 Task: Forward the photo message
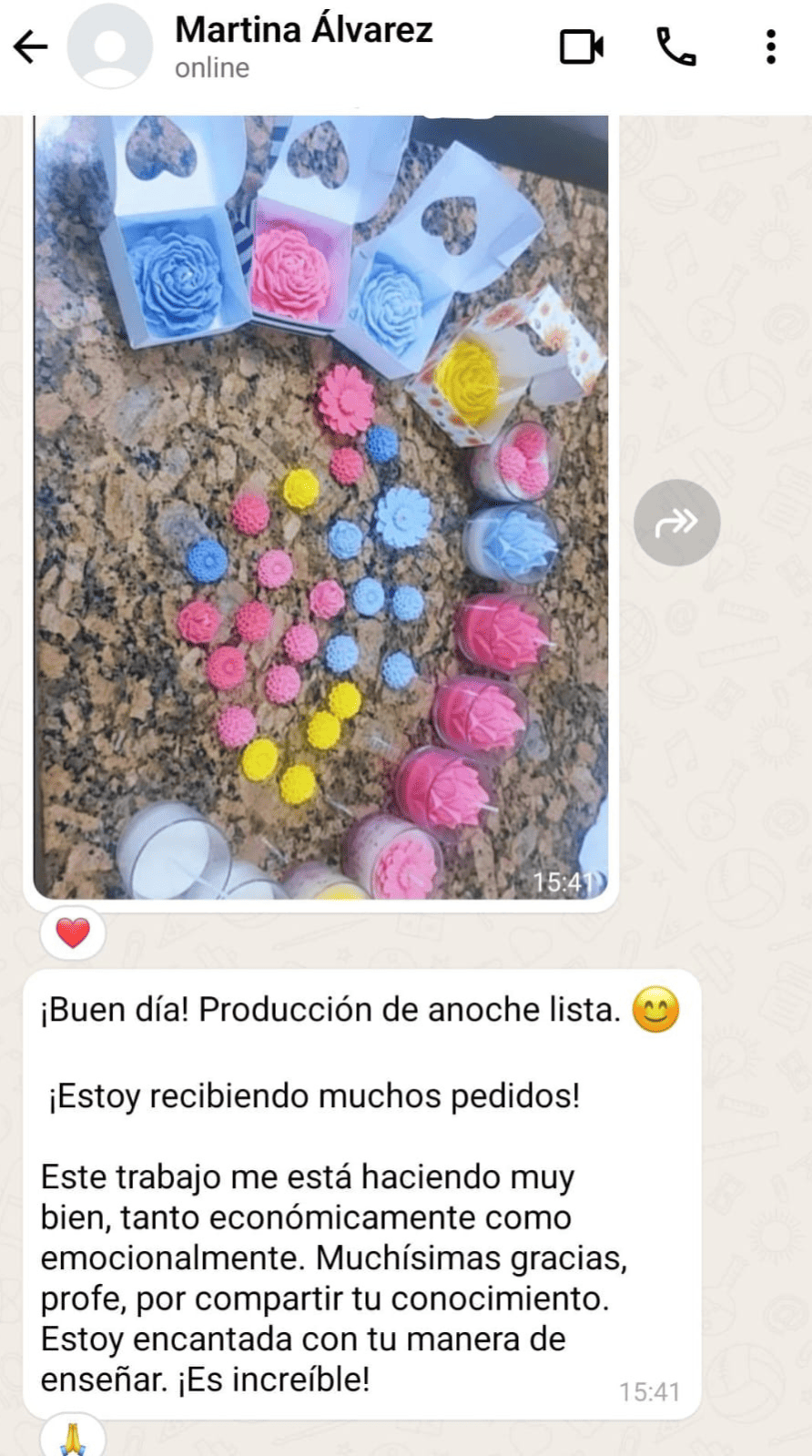pos(676,523)
